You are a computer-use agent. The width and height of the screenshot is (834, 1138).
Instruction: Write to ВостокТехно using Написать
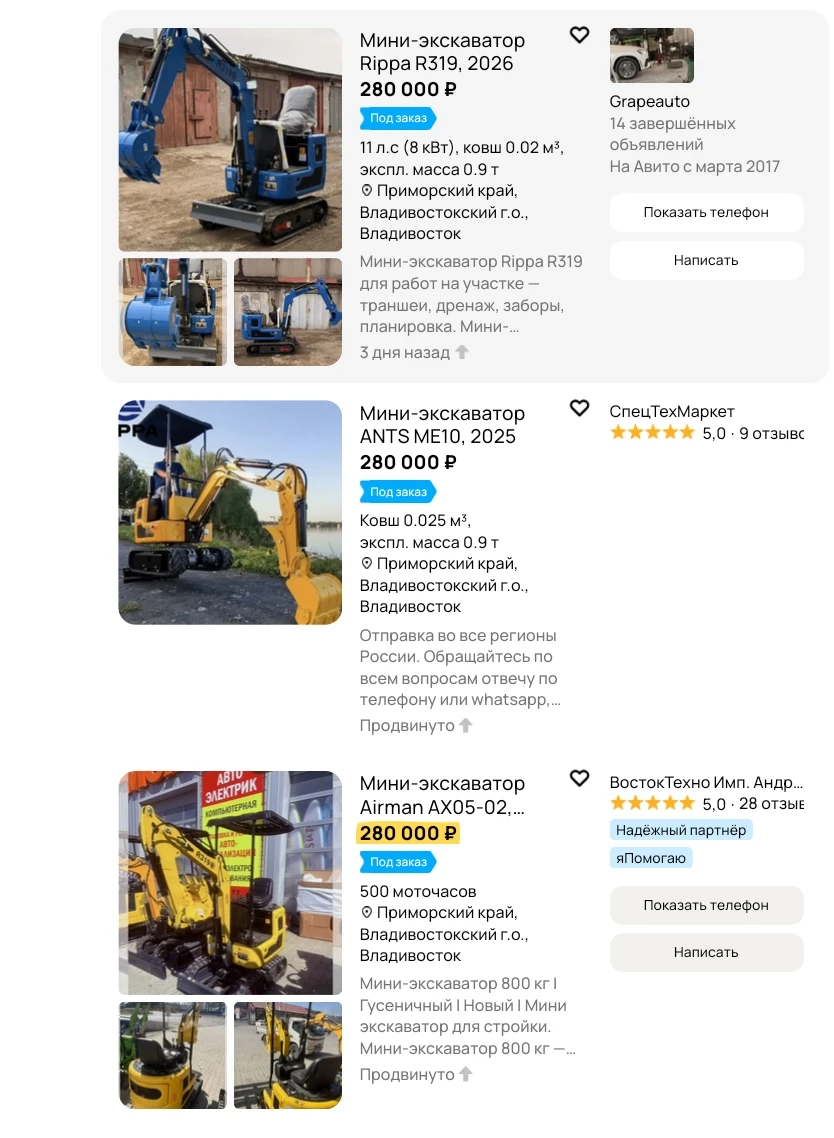click(706, 952)
